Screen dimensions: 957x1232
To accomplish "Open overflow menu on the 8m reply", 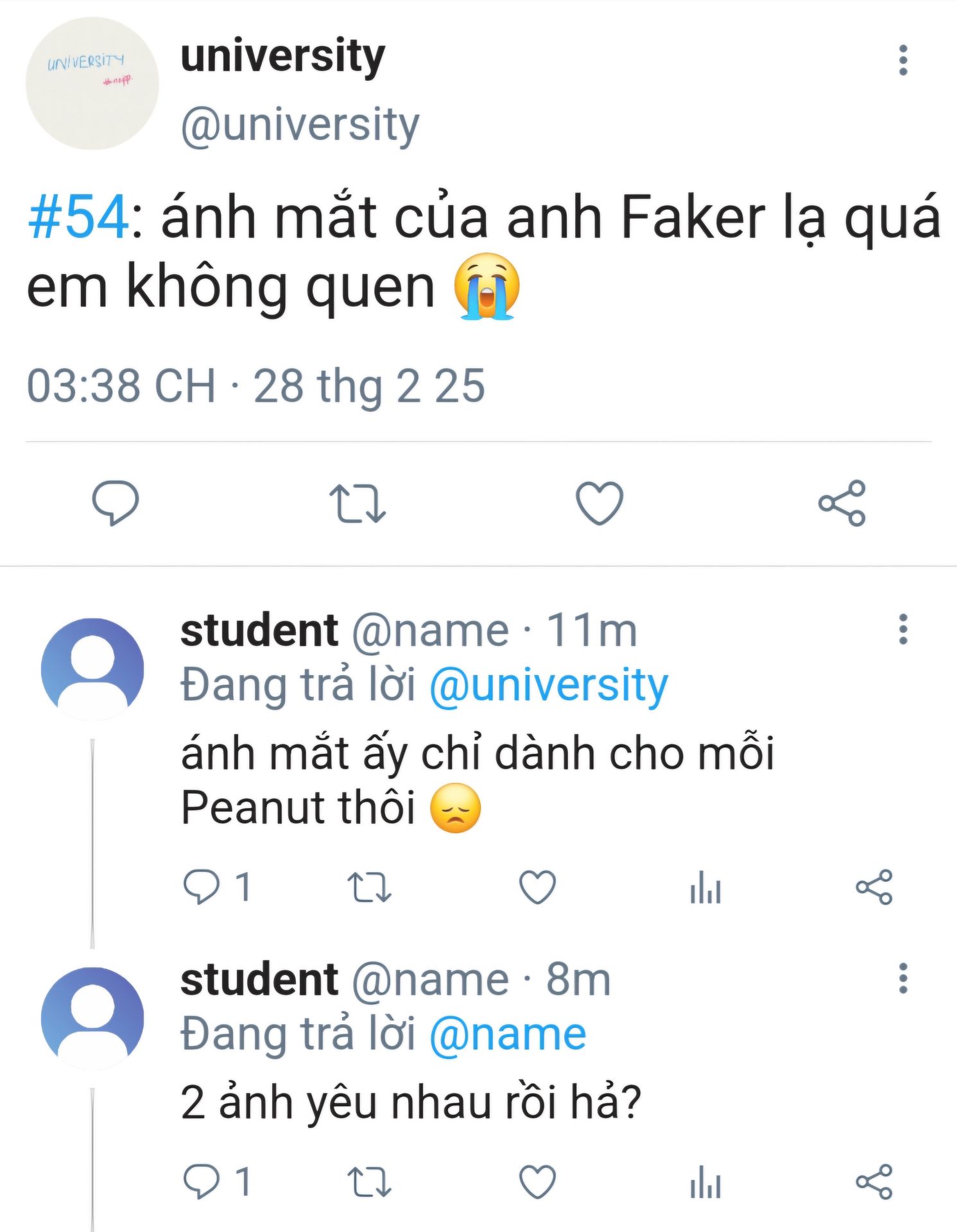I will pyautogui.click(x=902, y=979).
